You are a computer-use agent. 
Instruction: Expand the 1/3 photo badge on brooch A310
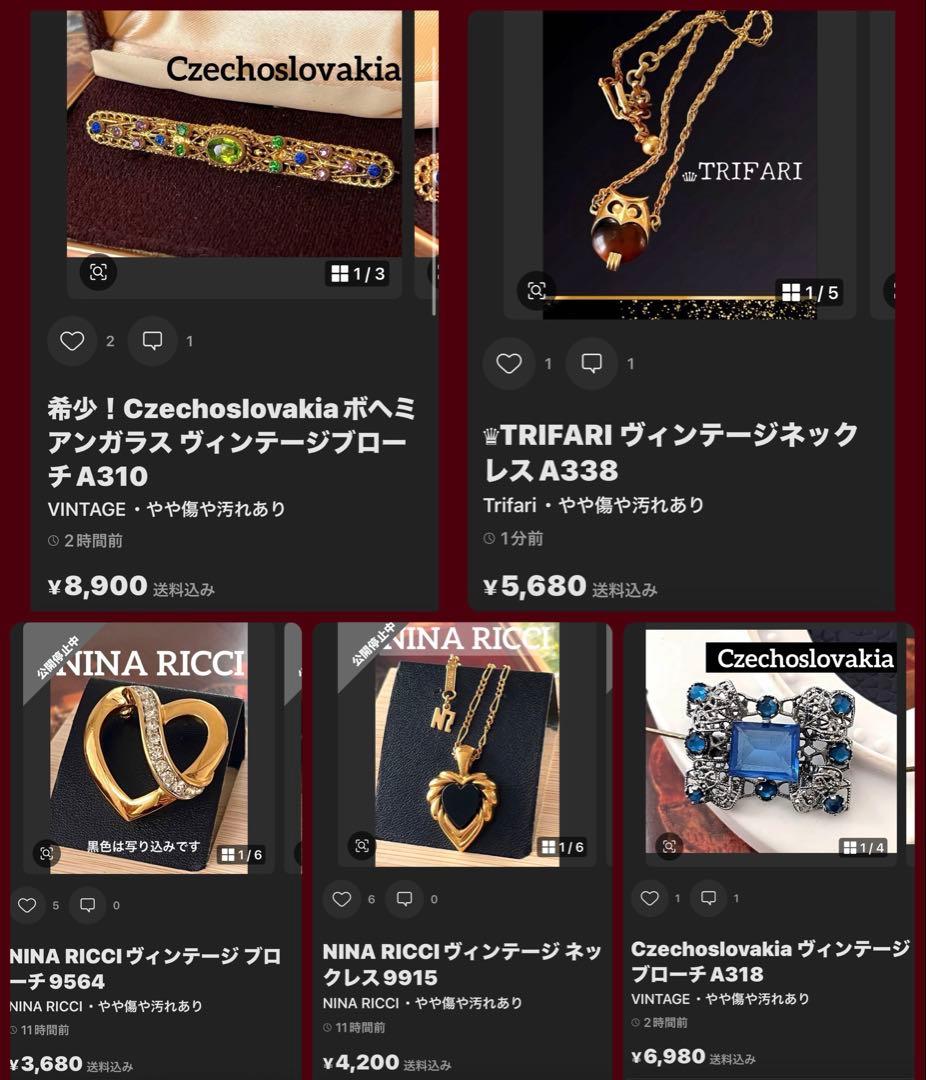(357, 274)
